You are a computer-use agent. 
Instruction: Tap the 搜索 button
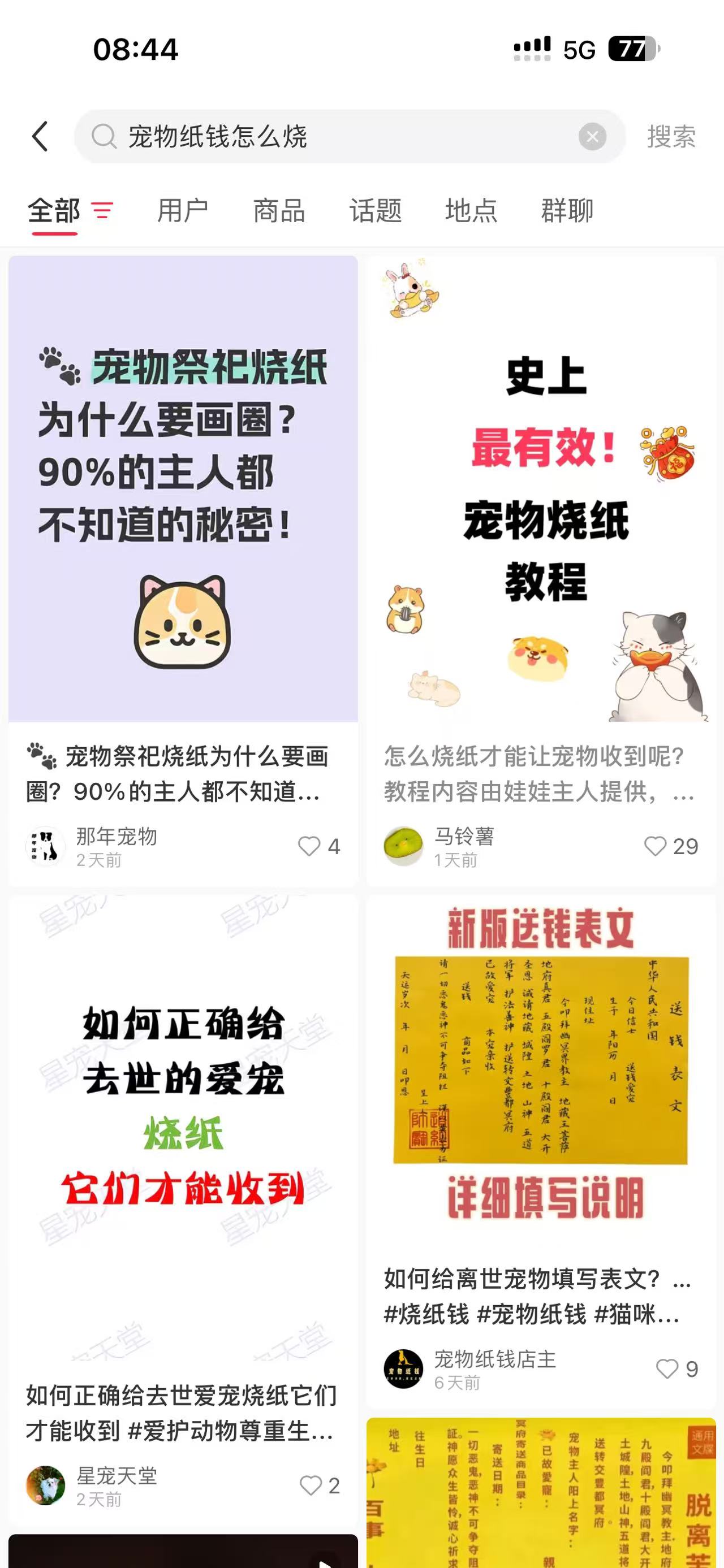(671, 136)
